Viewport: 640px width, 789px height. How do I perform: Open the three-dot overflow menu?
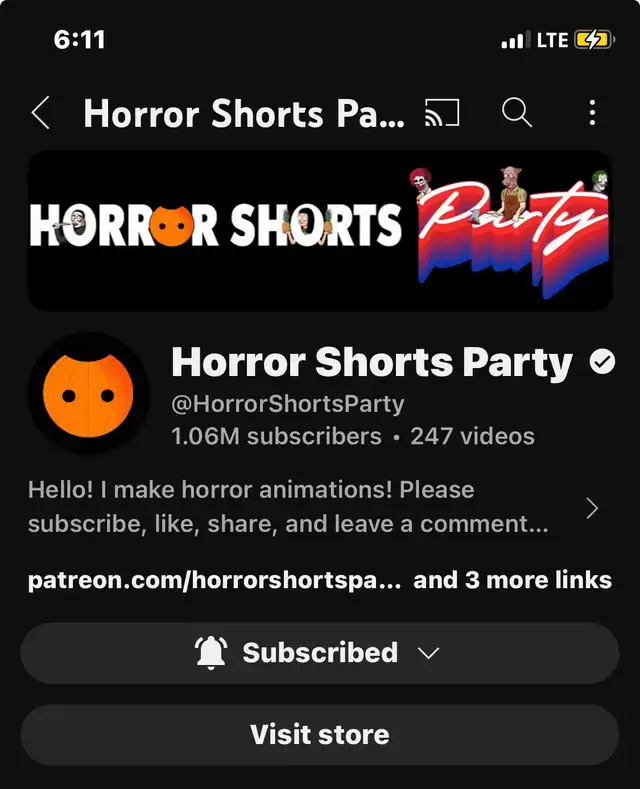tap(592, 114)
